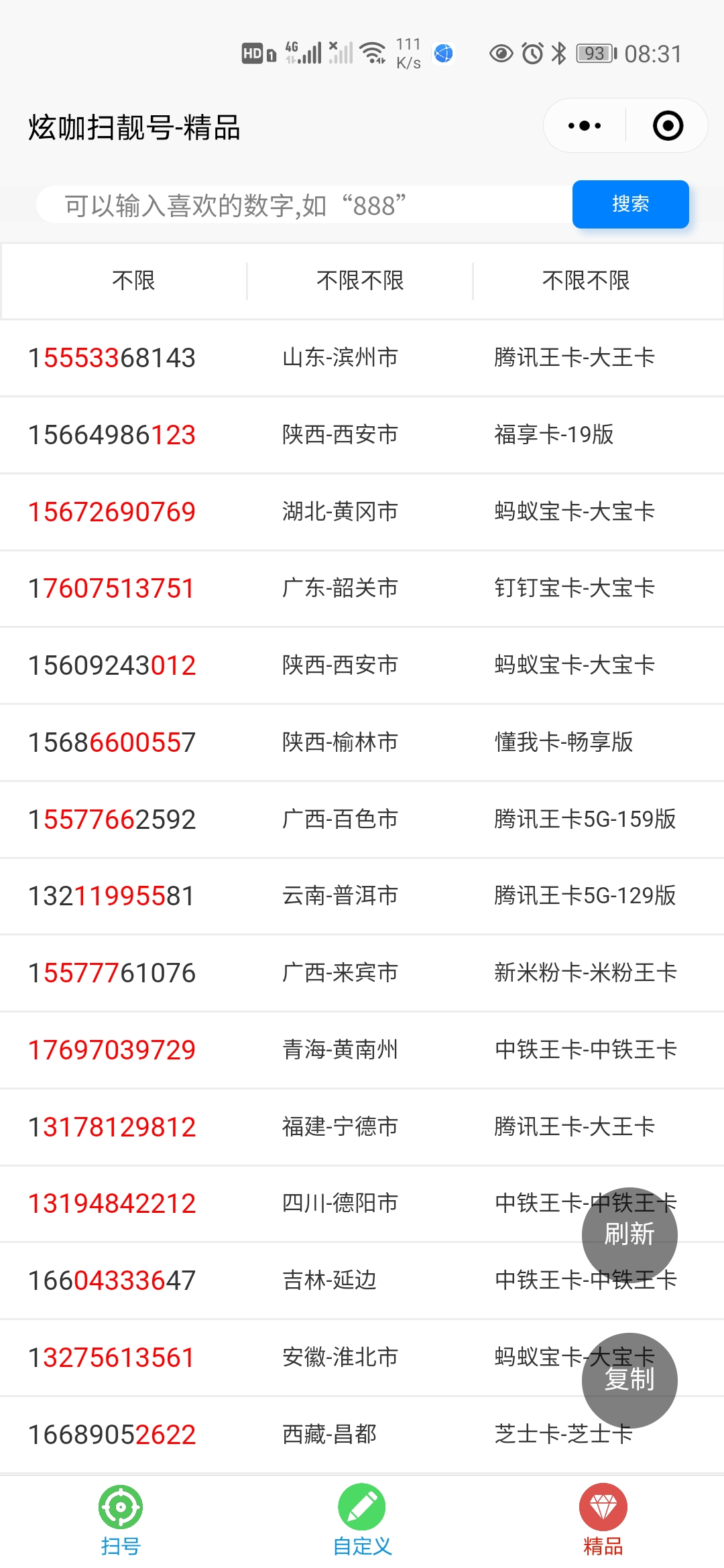Image resolution: width=724 pixels, height=1568 pixels.
Task: Choose number 13211995581 in 云南-普洱市
Action: click(x=112, y=896)
